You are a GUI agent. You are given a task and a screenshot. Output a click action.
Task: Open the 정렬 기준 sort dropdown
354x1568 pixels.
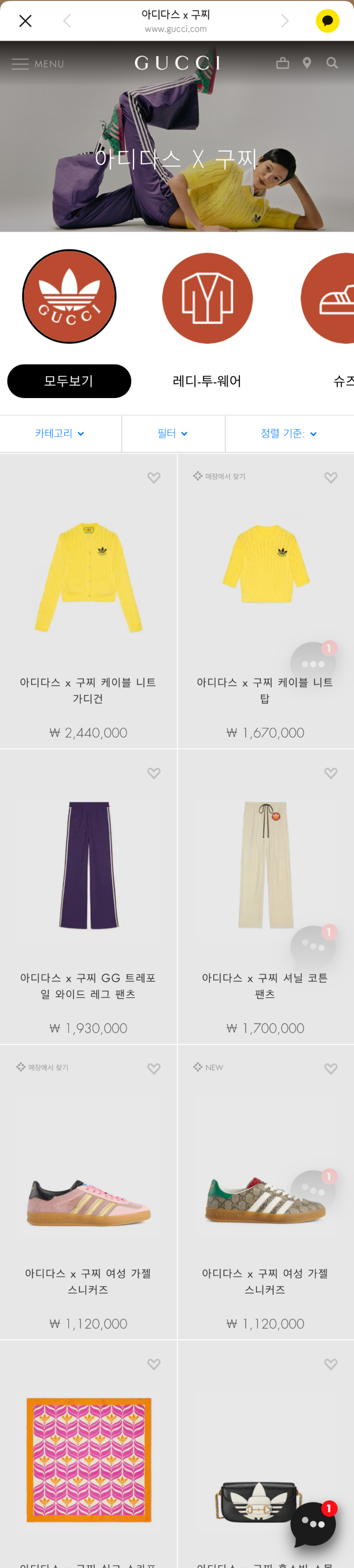pyautogui.click(x=288, y=434)
